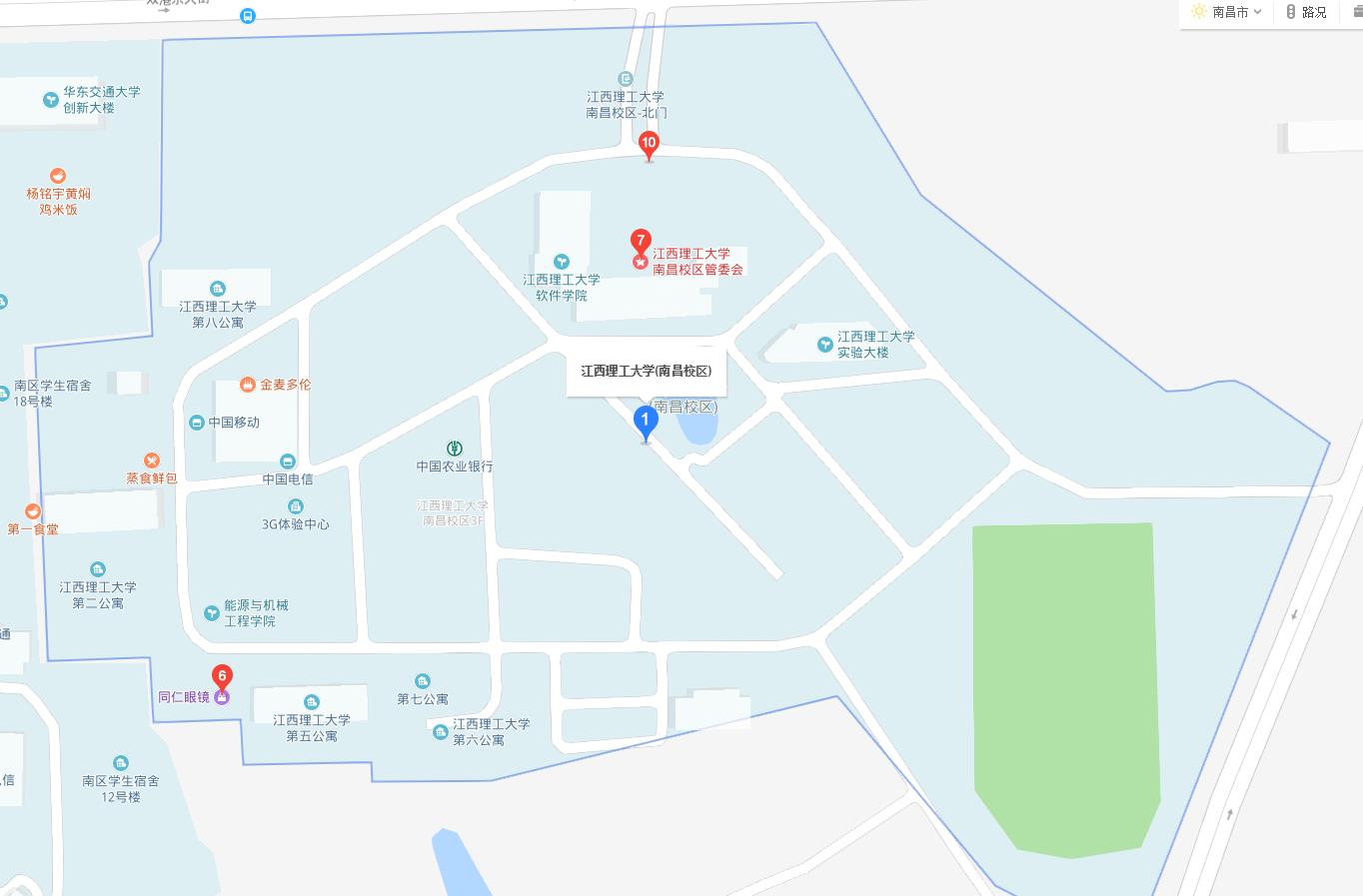Open the 中国移动 place marker

tap(196, 423)
